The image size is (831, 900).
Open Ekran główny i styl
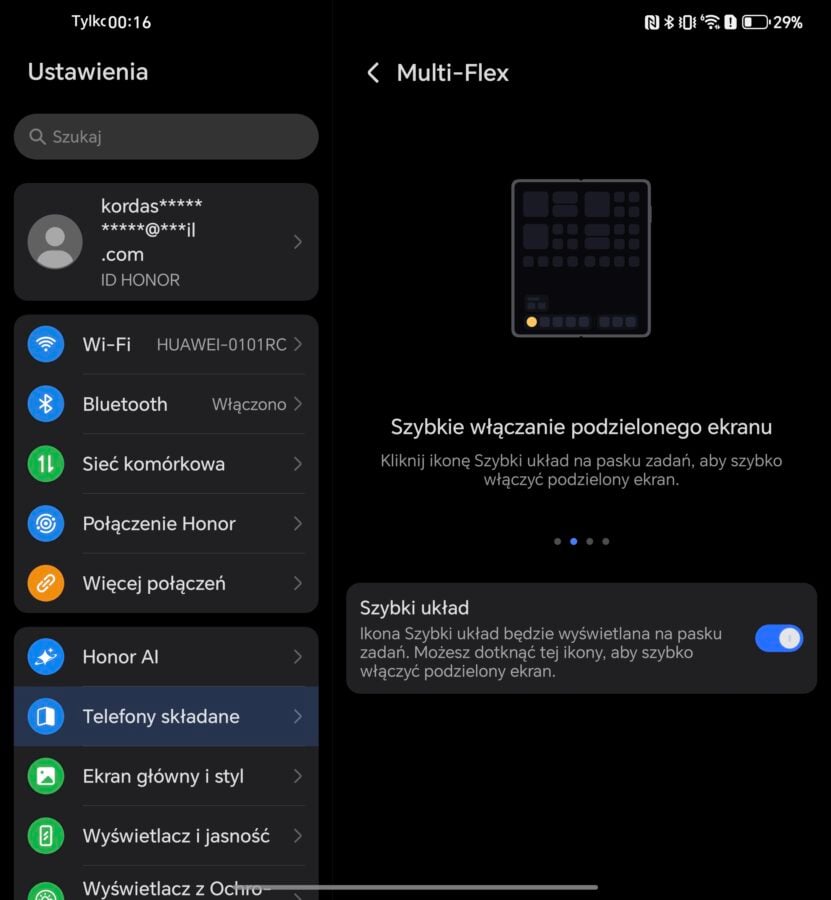tap(166, 777)
